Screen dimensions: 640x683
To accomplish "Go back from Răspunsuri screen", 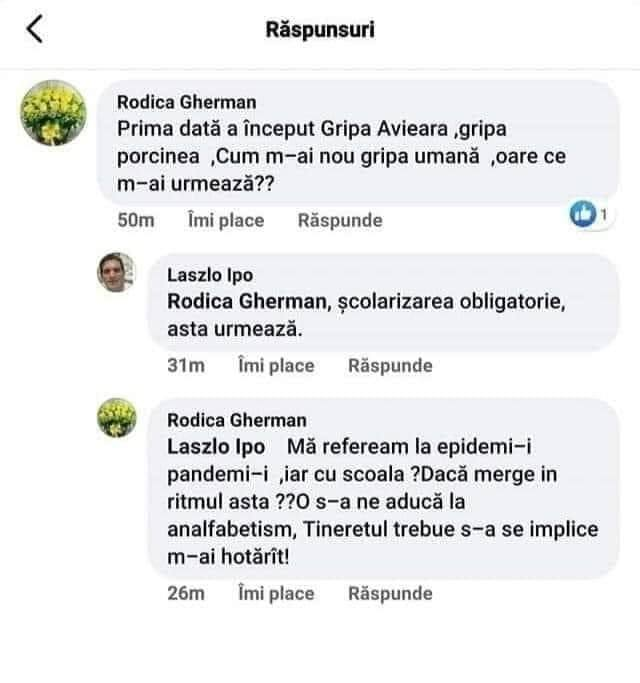I will (35, 31).
